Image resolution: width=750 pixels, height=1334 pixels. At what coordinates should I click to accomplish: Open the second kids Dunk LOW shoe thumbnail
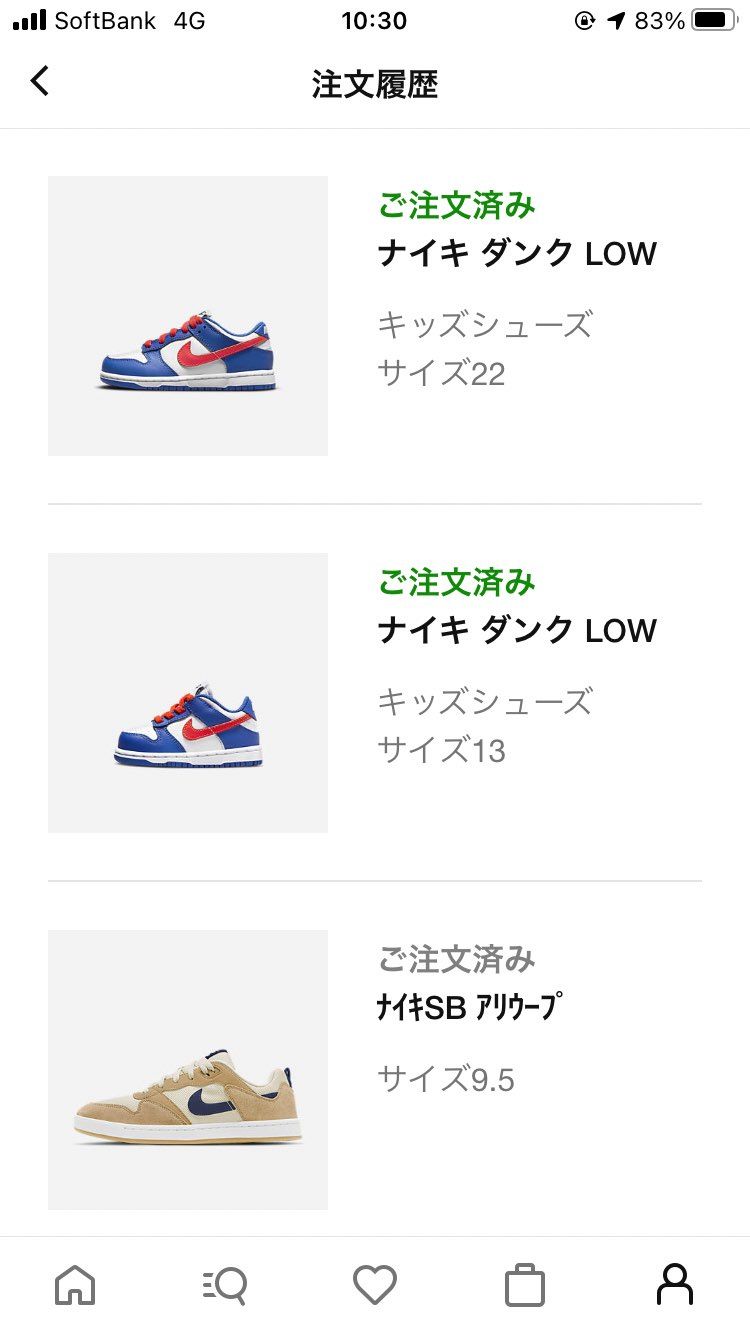187,692
